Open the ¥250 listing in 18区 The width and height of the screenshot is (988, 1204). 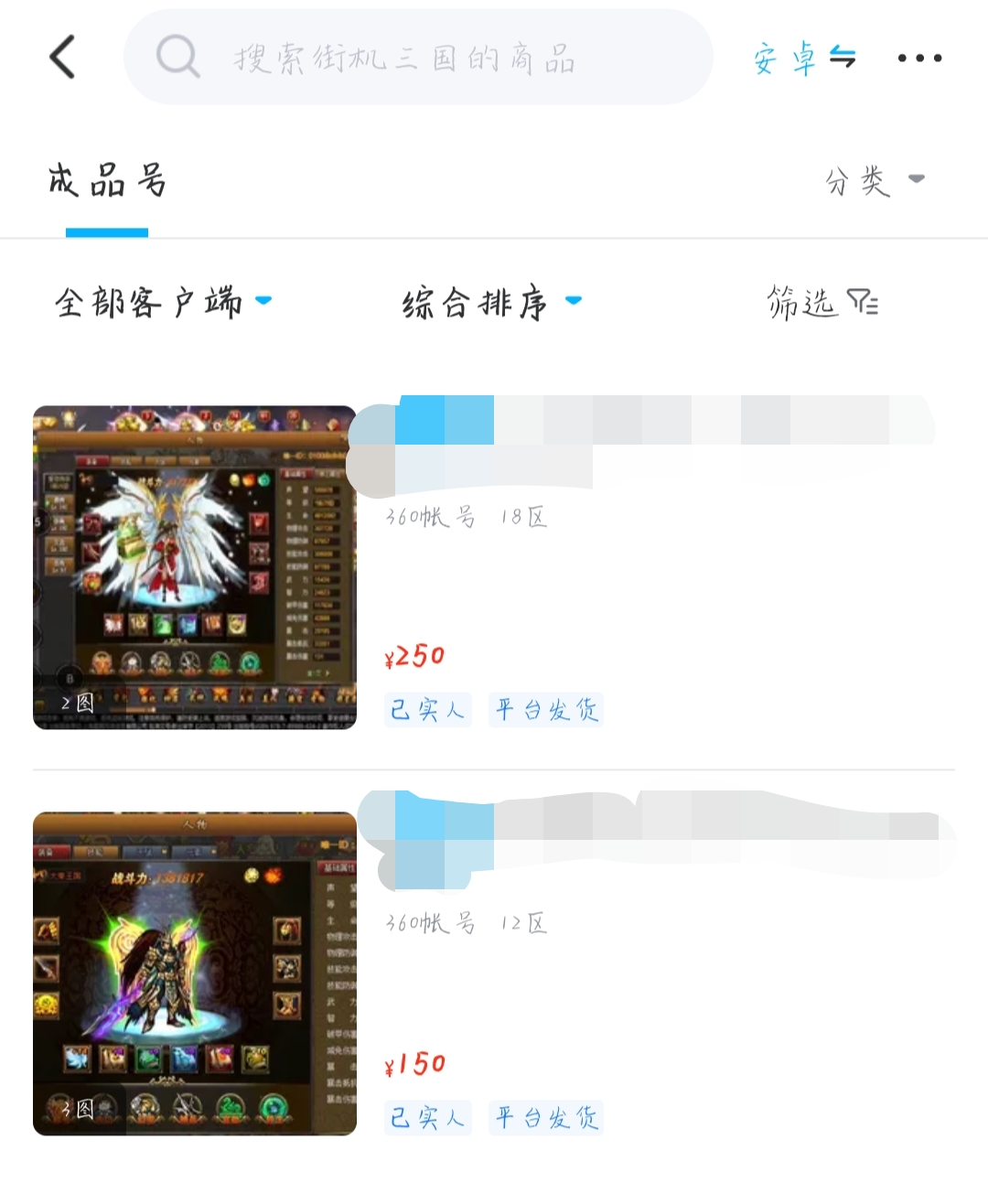(494, 567)
